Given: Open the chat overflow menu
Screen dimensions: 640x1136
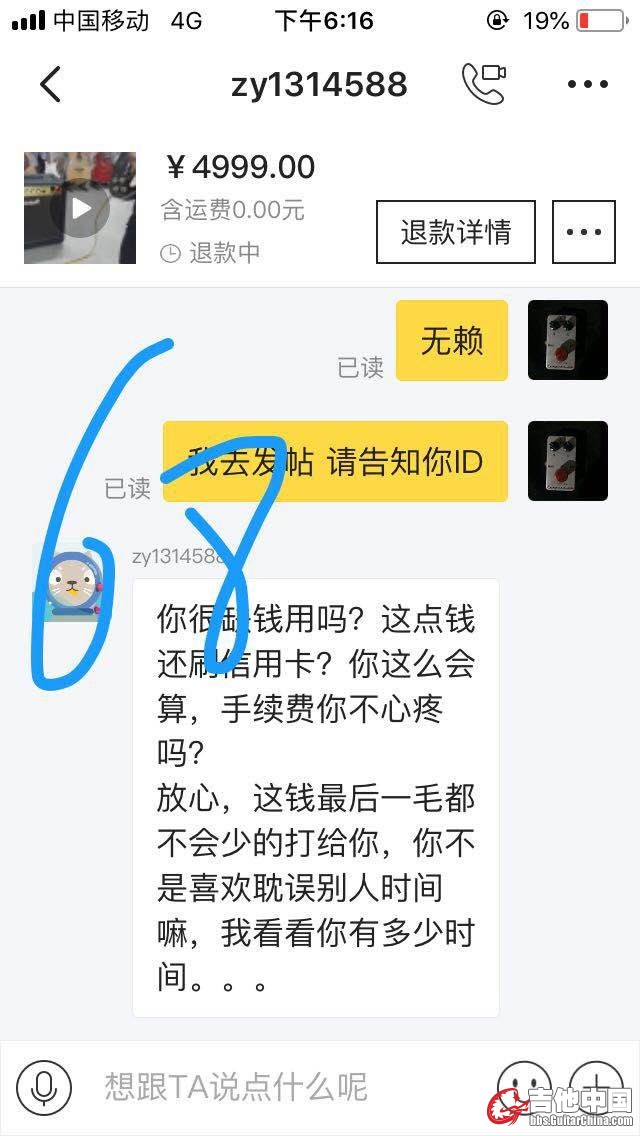Looking at the screenshot, I should pos(587,84).
